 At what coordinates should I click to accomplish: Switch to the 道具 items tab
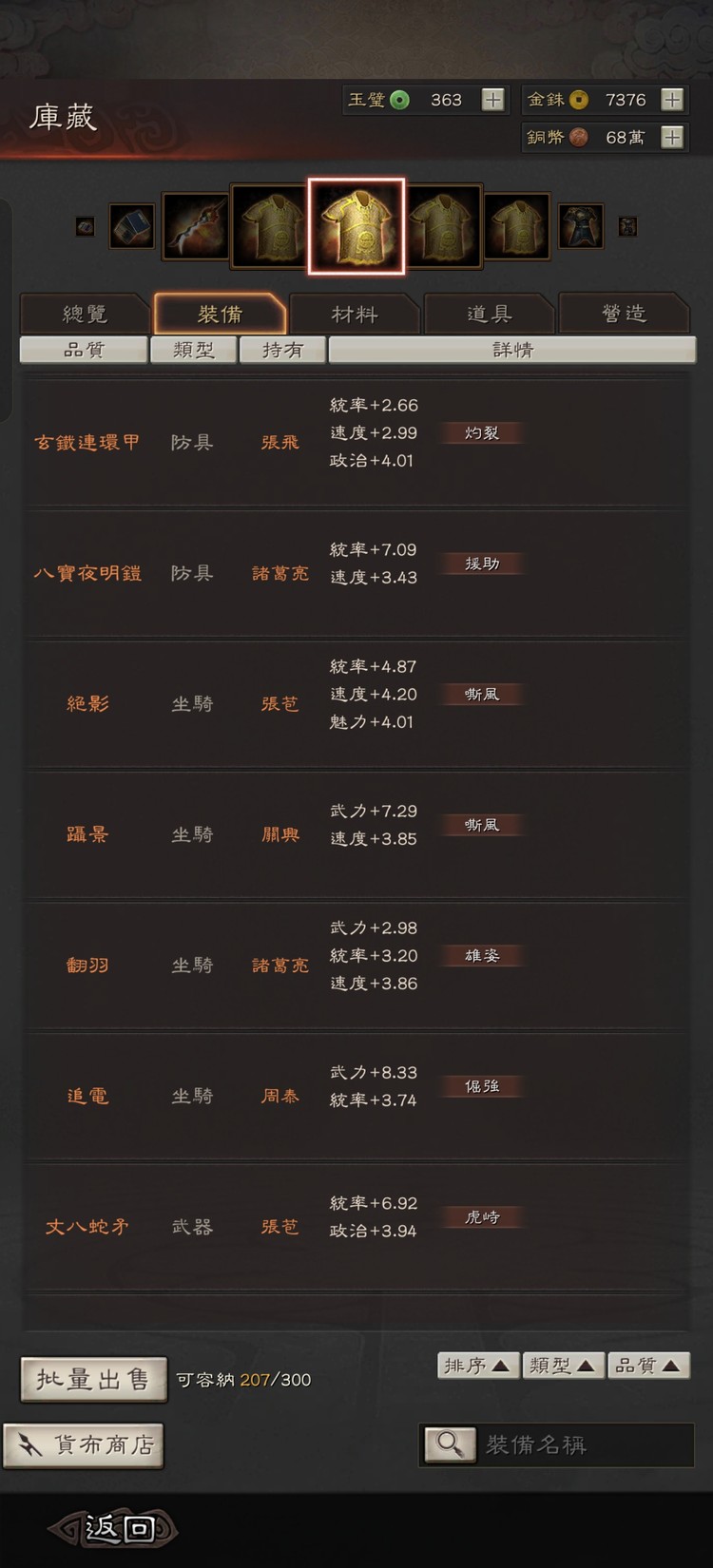pos(489,313)
